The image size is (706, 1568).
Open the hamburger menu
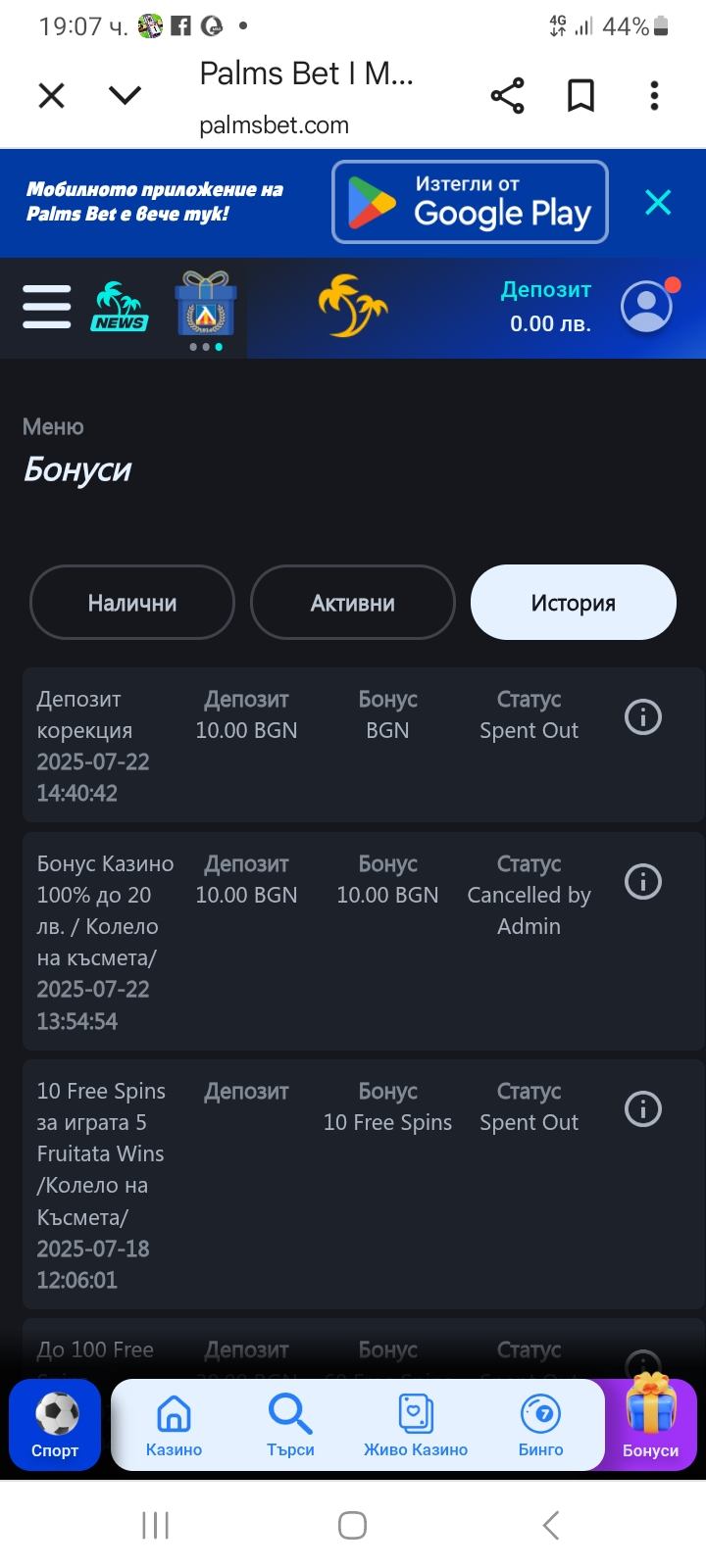[x=46, y=308]
